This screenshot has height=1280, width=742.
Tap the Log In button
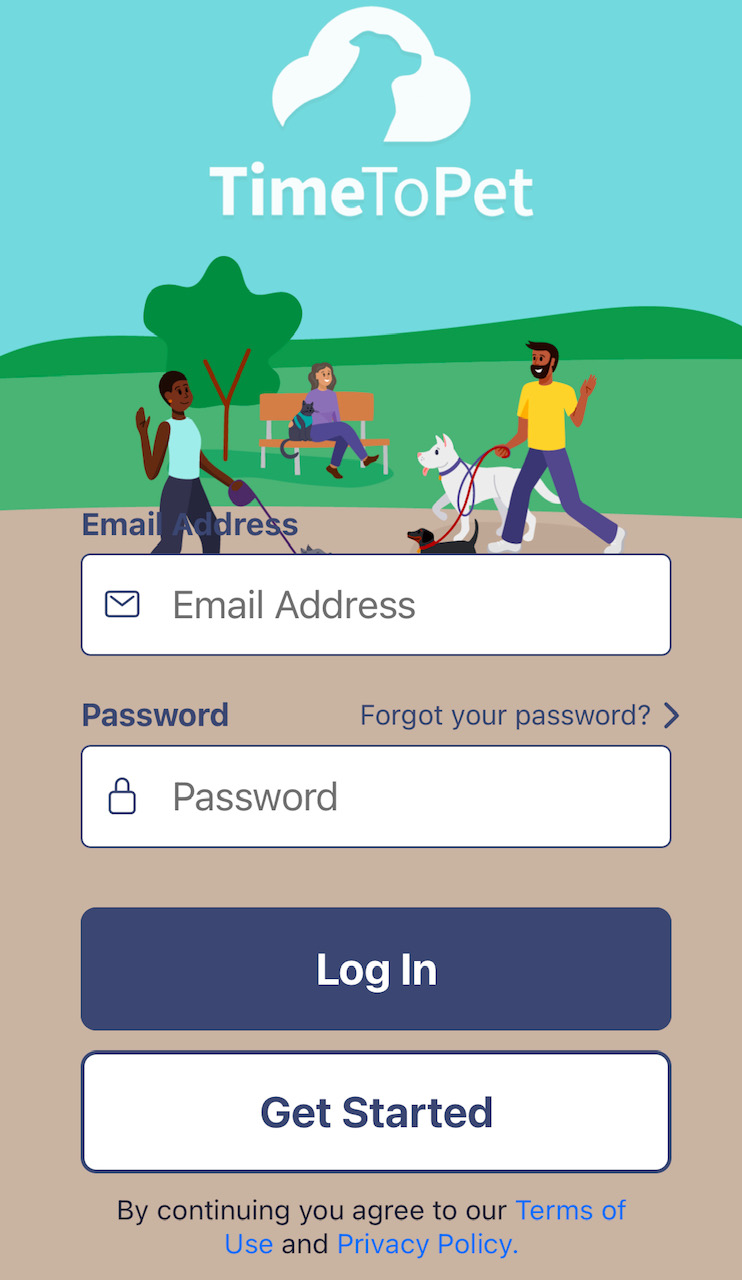[376, 969]
